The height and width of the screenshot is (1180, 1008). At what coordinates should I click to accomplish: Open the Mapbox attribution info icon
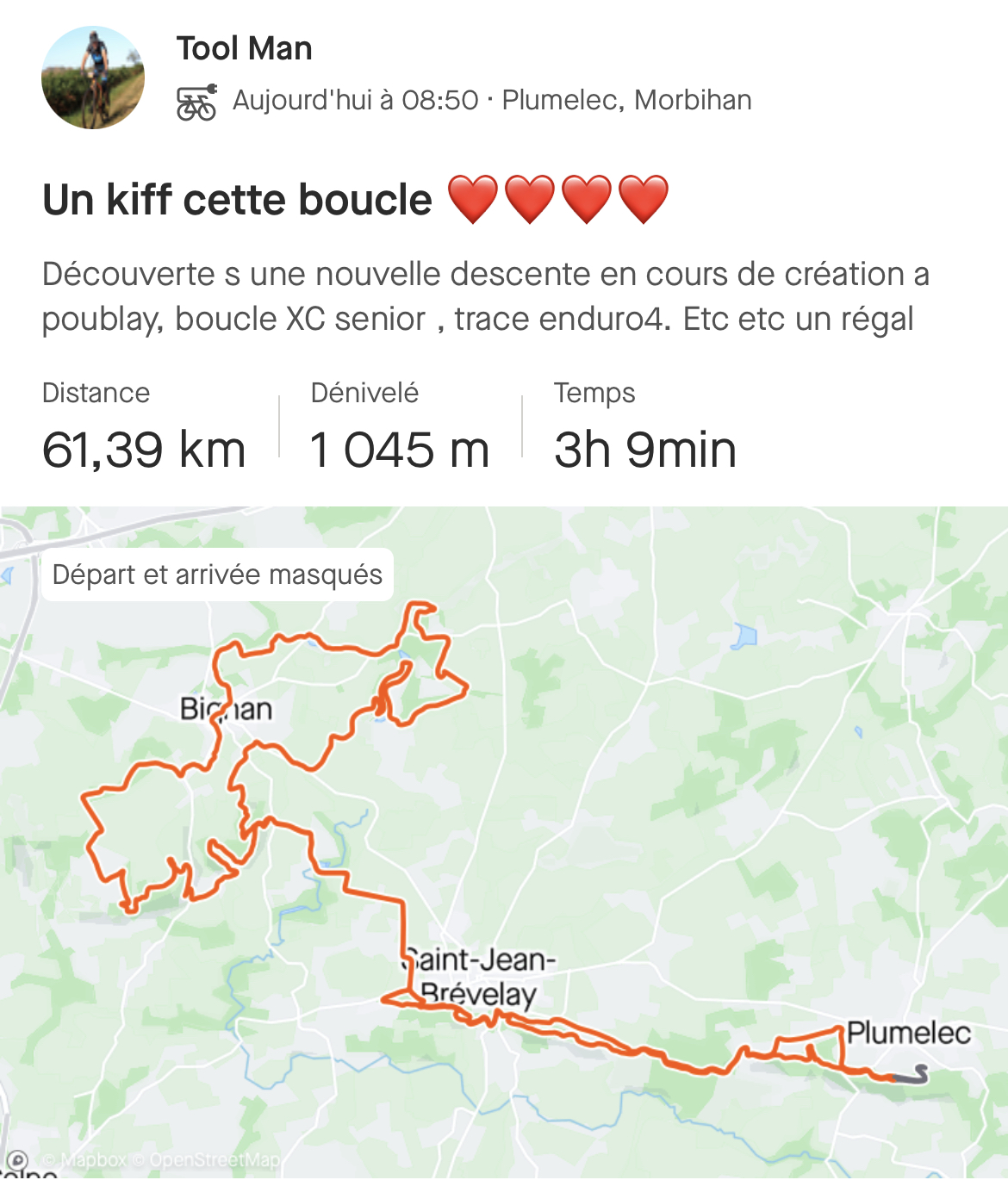pyautogui.click(x=17, y=1160)
